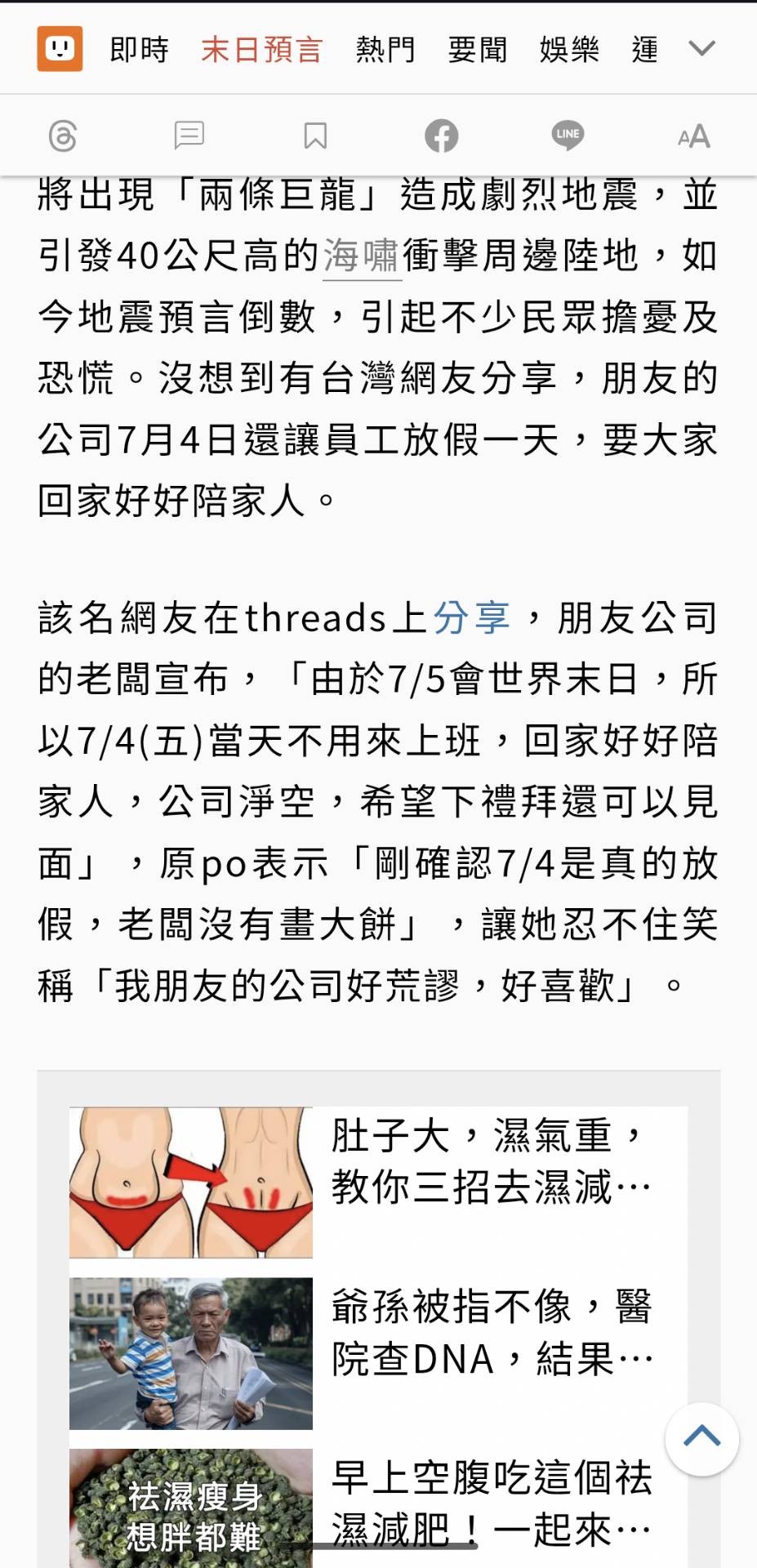This screenshot has height=1568, width=757.
Task: Open the 分享 link to Threads post
Action: pyautogui.click(x=471, y=618)
